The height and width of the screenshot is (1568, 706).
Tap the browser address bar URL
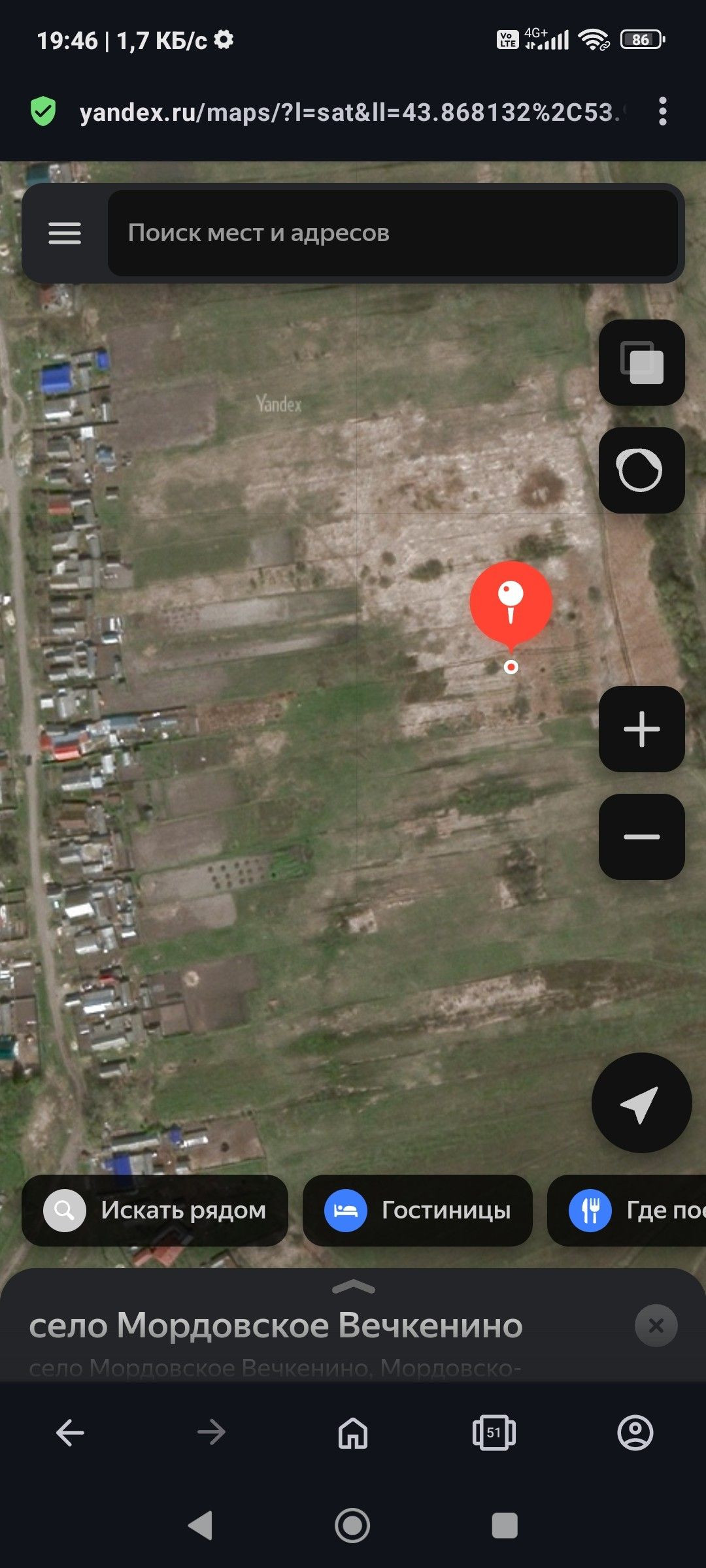(x=346, y=112)
